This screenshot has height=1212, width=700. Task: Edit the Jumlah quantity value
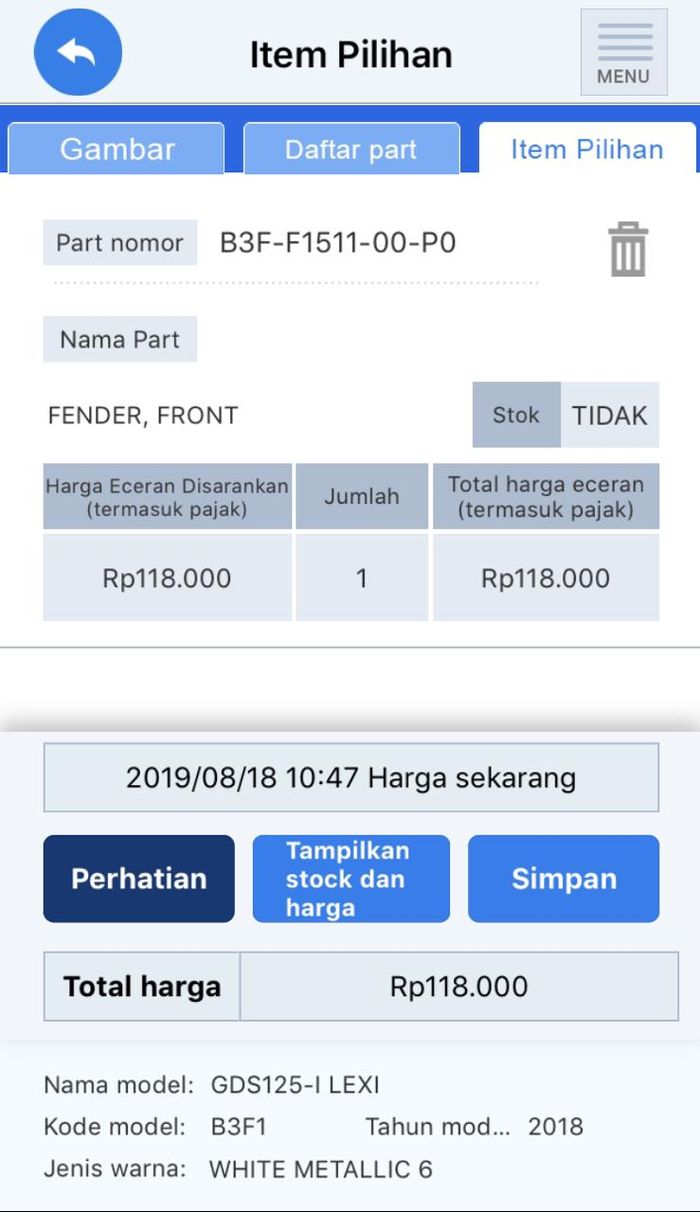(x=362, y=578)
